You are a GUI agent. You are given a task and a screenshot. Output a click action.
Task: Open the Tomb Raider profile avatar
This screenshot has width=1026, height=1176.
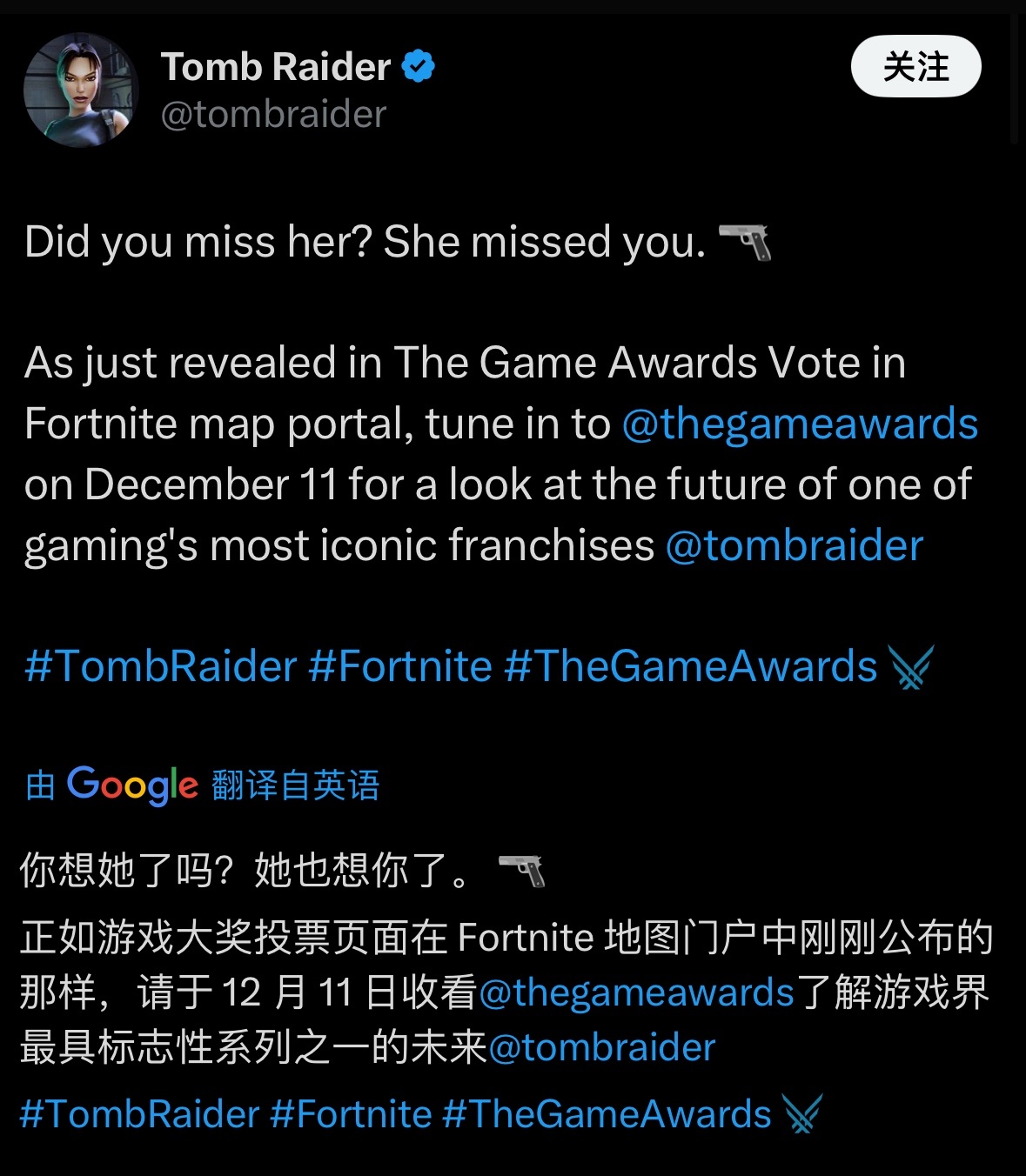tap(81, 90)
